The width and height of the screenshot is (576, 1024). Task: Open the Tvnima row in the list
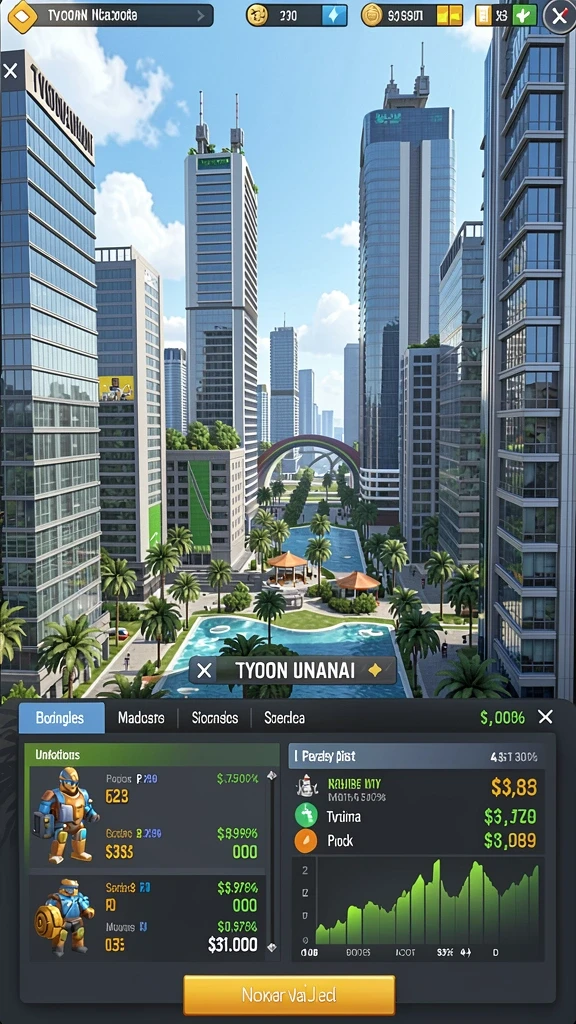[x=417, y=816]
